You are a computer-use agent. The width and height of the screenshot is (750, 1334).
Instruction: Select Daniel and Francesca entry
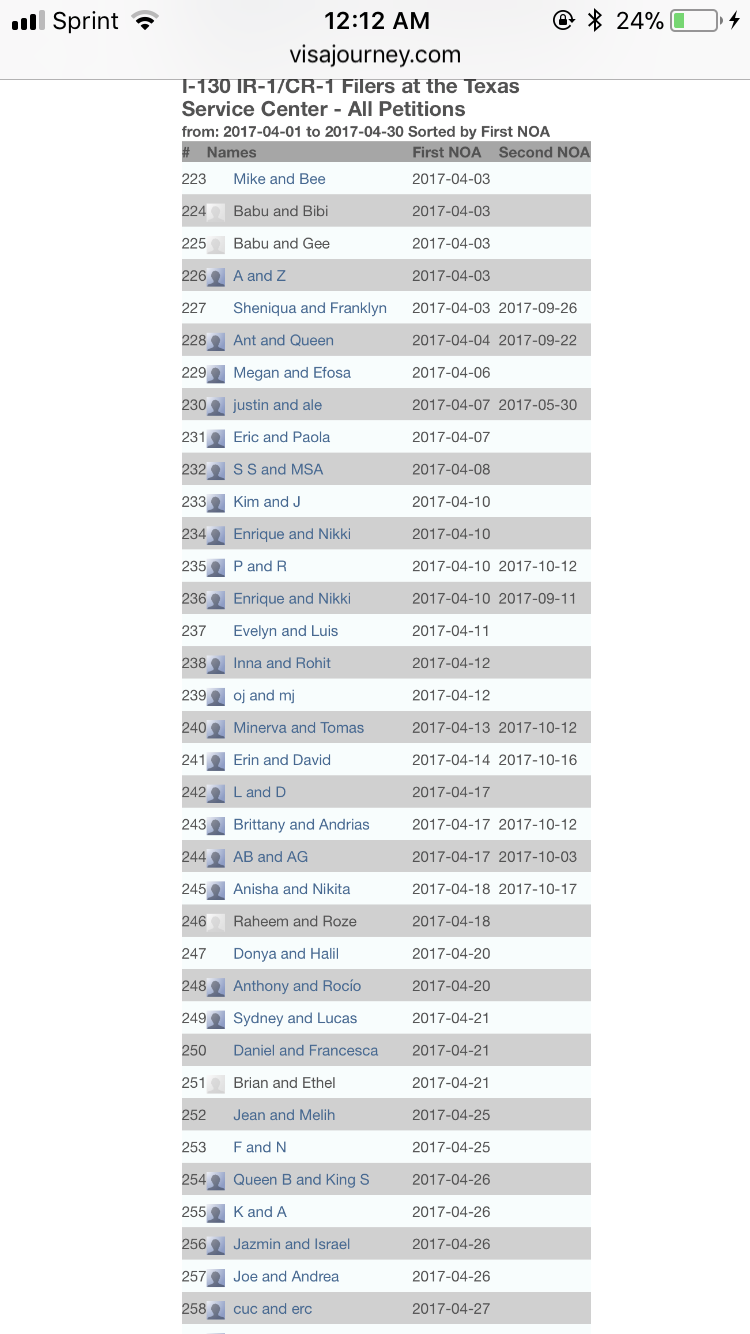pos(305,1051)
